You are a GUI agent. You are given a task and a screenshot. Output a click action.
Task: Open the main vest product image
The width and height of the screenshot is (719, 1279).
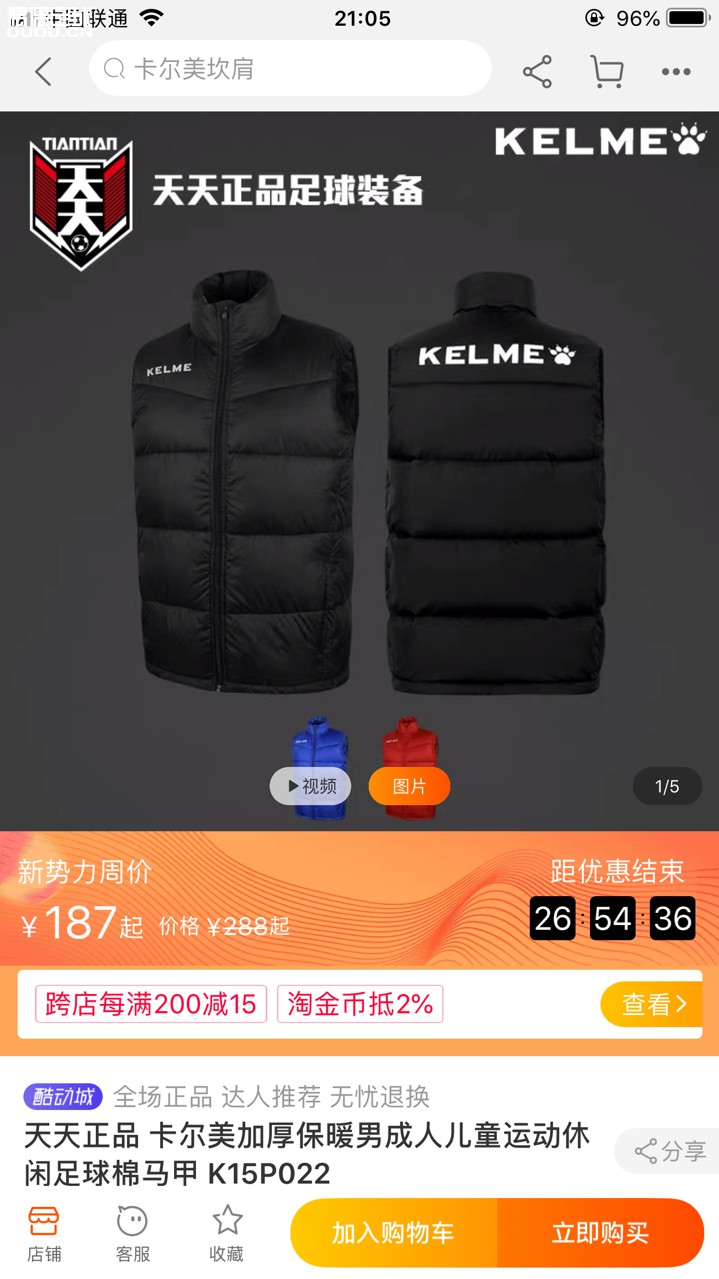coord(360,471)
